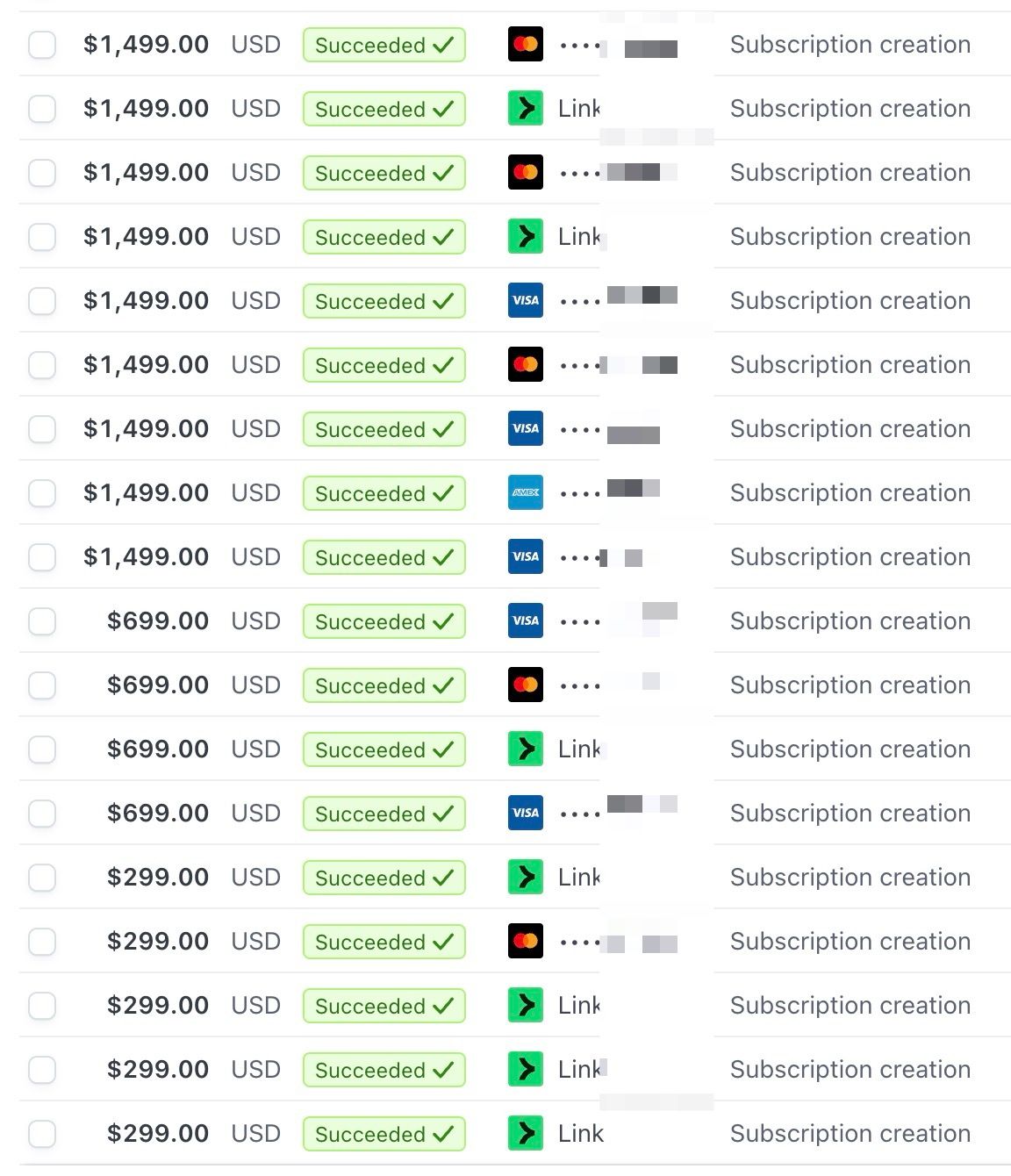Select the checkbox for the $1,499.00 Amex payment
This screenshot has width=1011, height=1176.
[42, 493]
